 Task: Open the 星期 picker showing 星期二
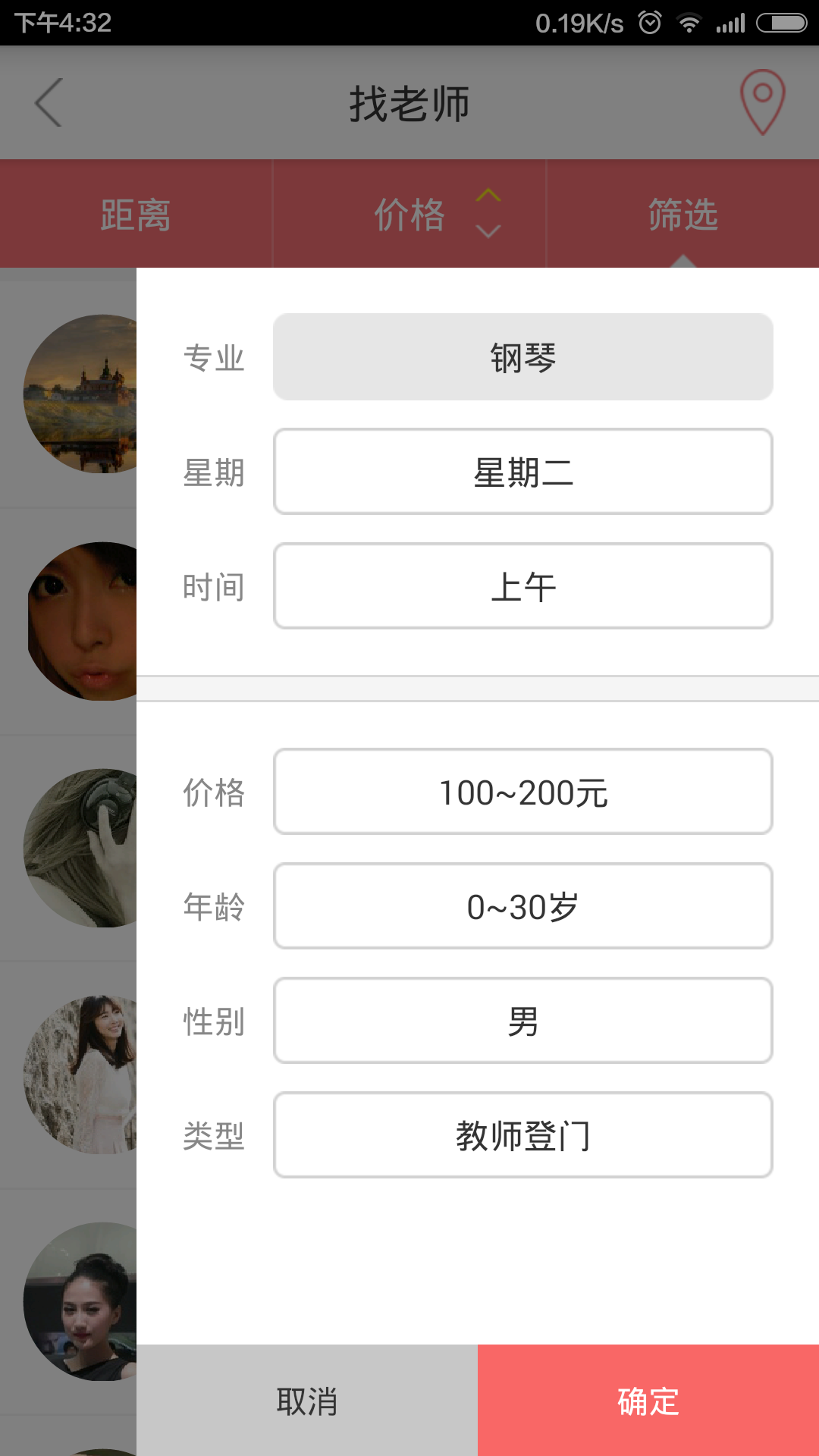[x=523, y=472]
